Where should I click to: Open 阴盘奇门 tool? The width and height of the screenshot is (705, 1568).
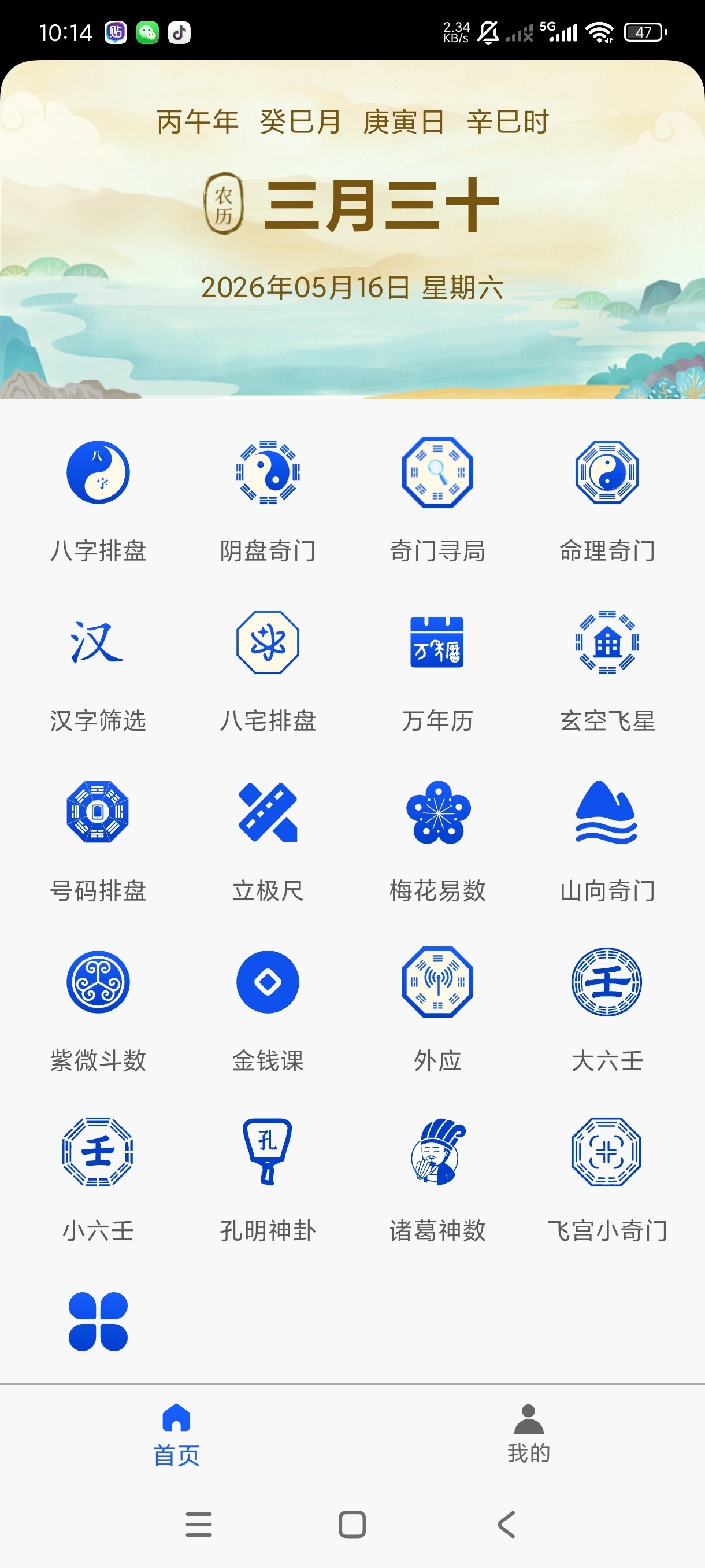coord(268,500)
